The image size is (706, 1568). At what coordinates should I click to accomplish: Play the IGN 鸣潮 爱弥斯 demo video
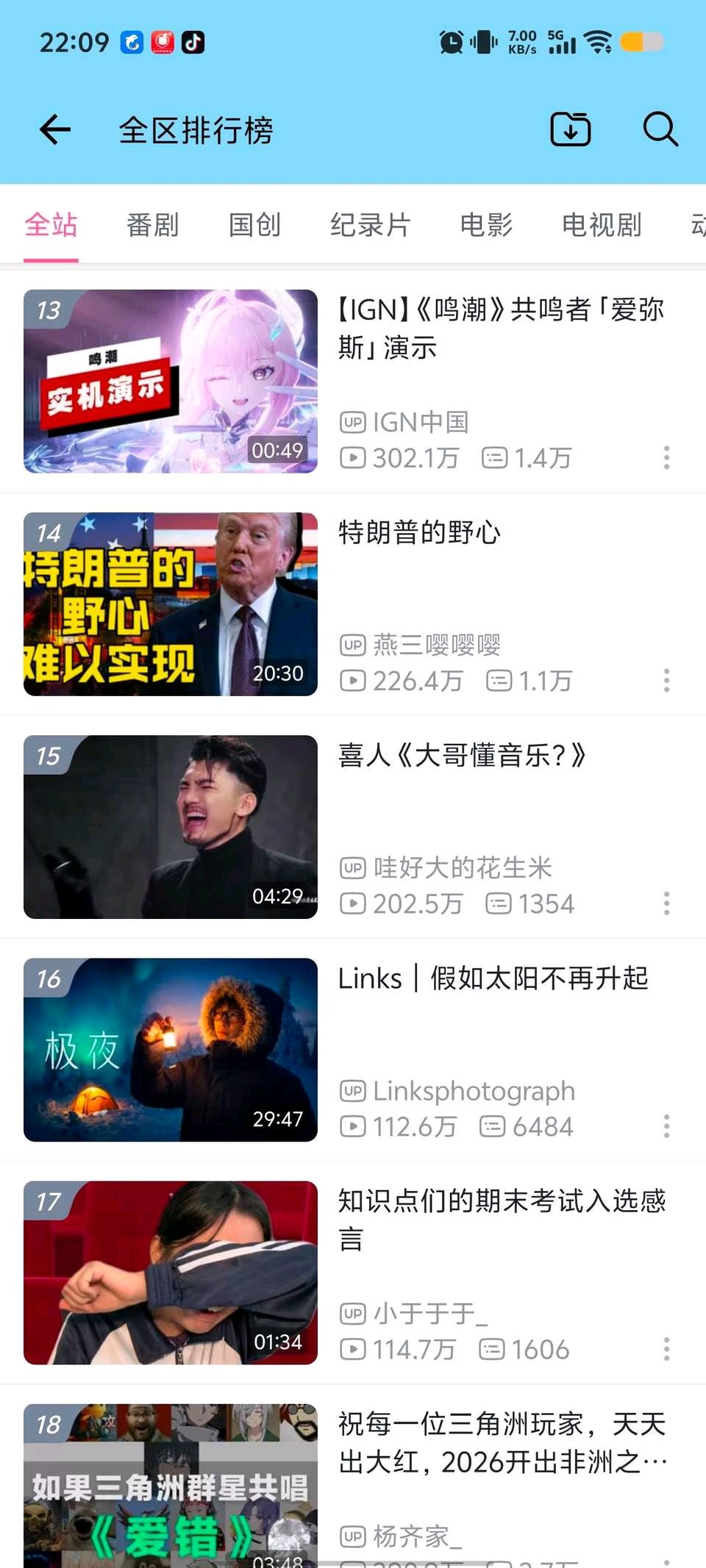click(x=171, y=381)
